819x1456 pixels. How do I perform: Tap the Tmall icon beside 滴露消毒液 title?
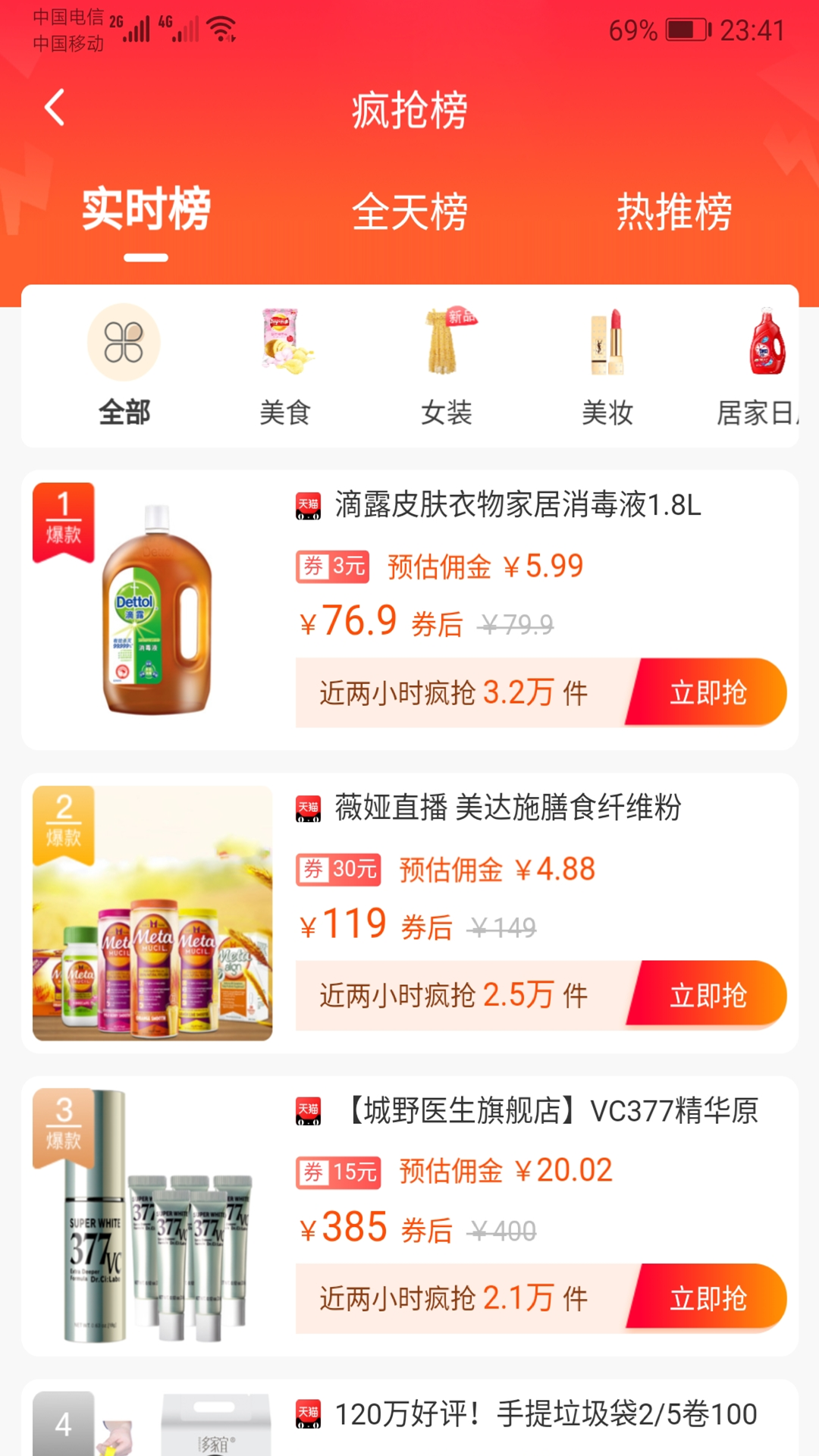click(308, 507)
